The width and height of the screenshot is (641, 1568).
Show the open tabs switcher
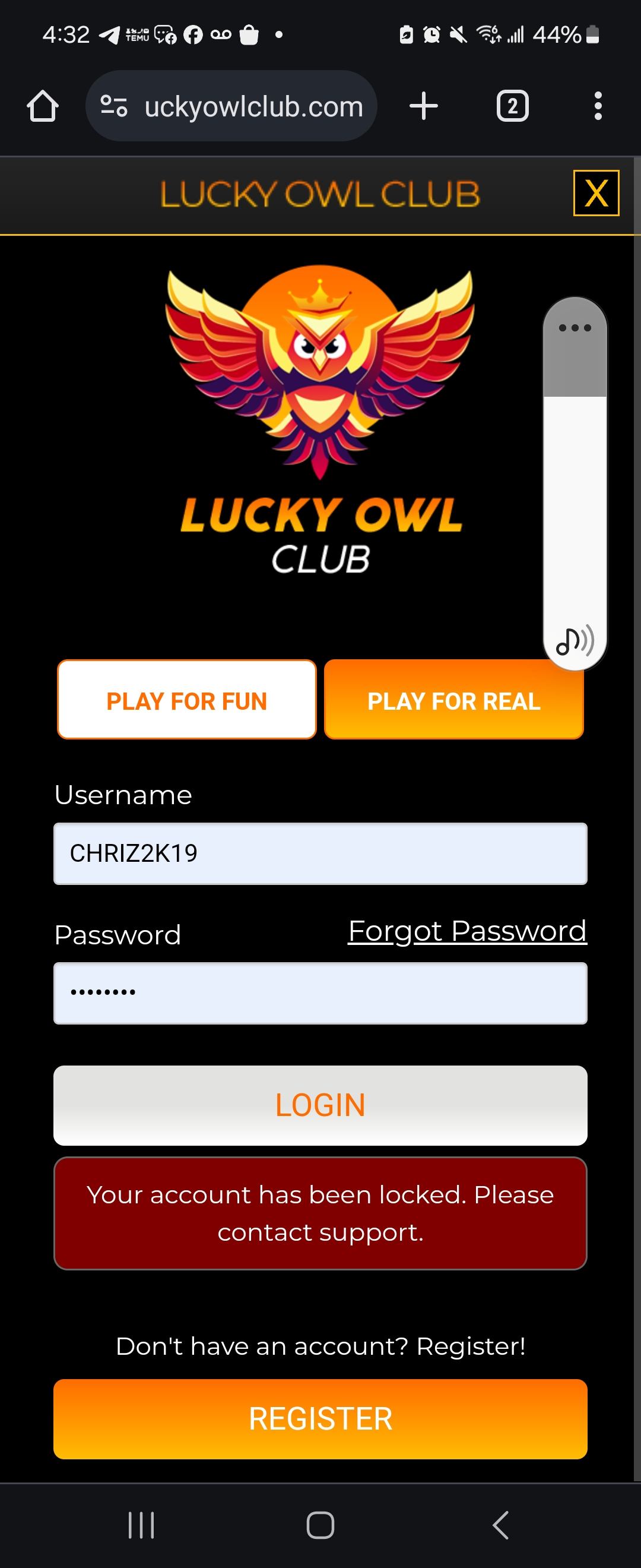coord(512,106)
